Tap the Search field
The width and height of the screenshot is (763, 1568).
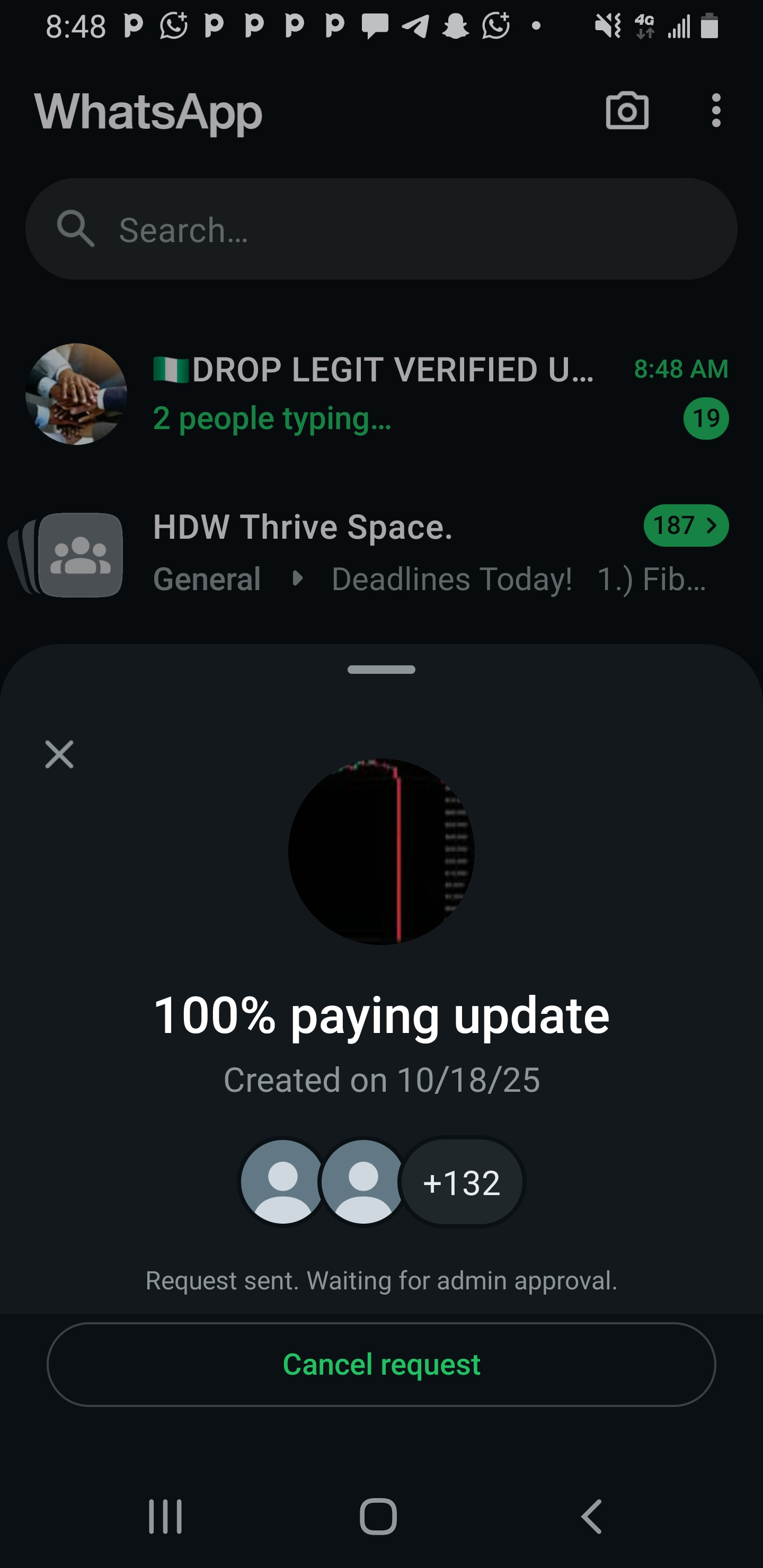click(x=381, y=229)
